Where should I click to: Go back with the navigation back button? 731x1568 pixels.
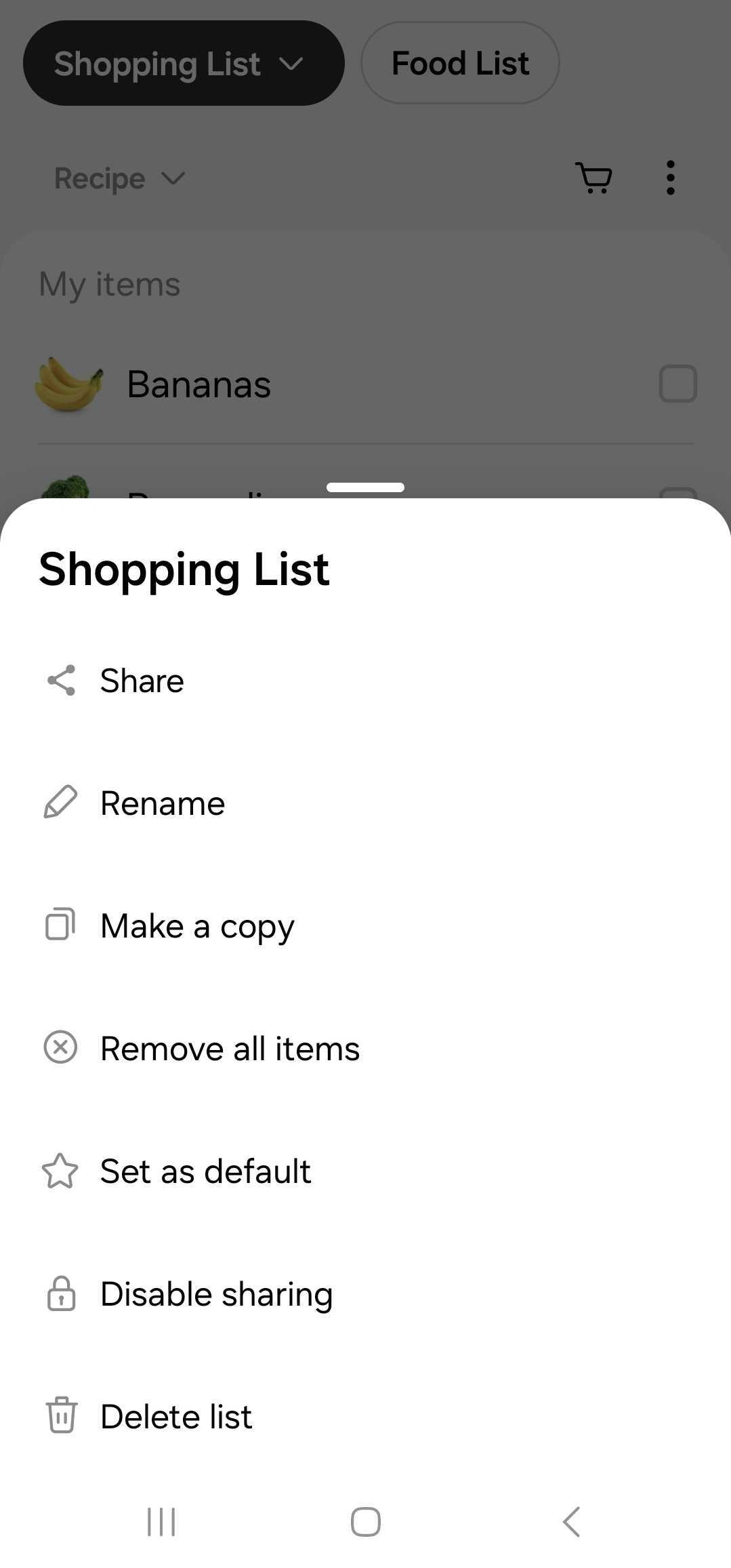coord(571,1522)
